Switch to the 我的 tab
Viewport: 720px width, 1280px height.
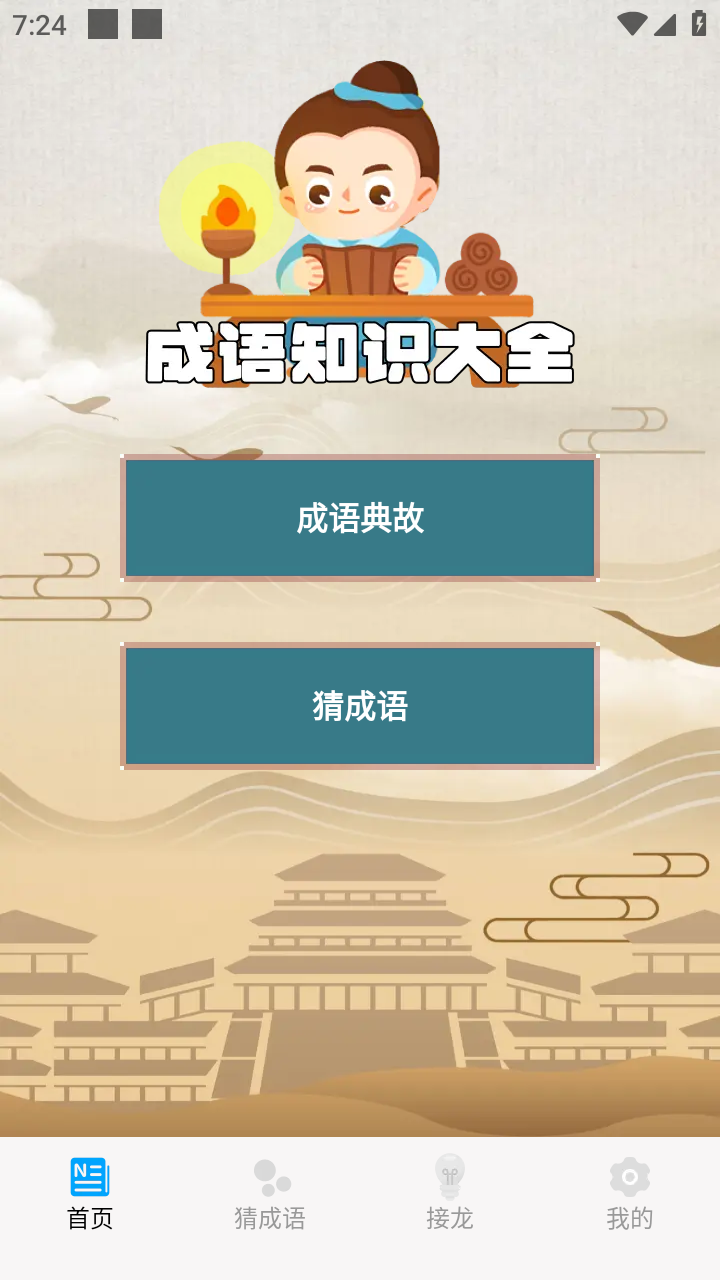point(630,1194)
